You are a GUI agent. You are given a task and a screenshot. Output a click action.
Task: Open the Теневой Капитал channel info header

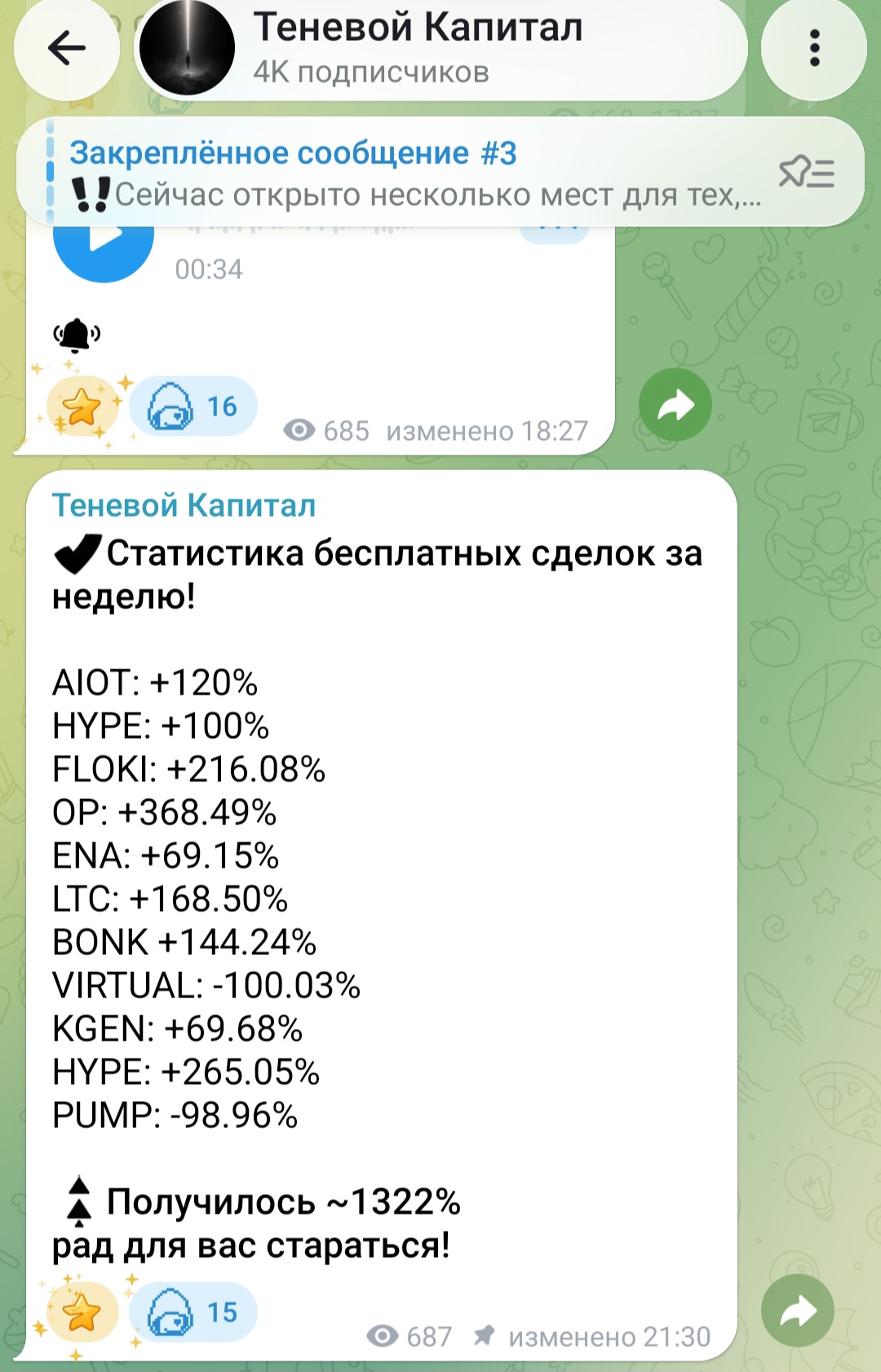click(x=441, y=49)
